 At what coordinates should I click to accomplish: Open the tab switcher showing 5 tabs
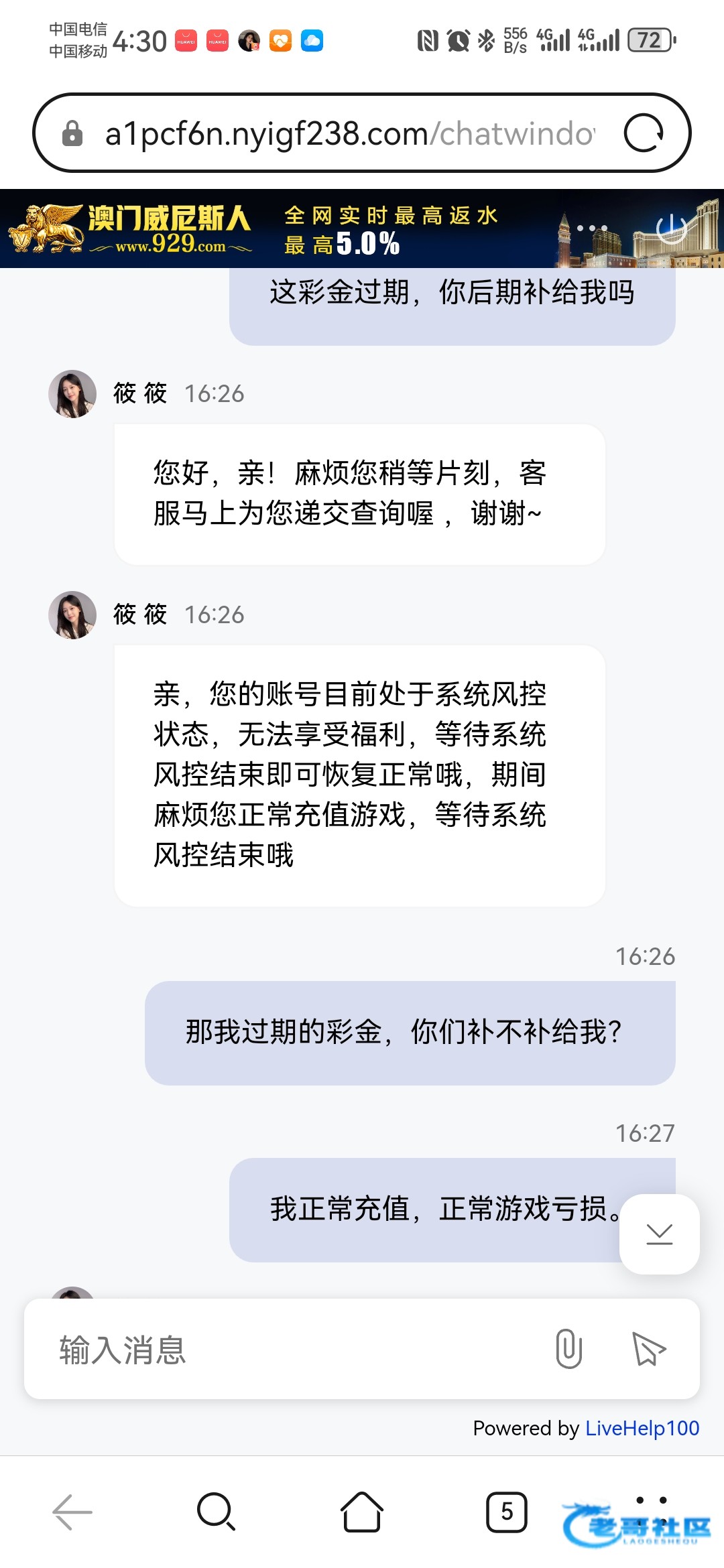coord(507,1512)
